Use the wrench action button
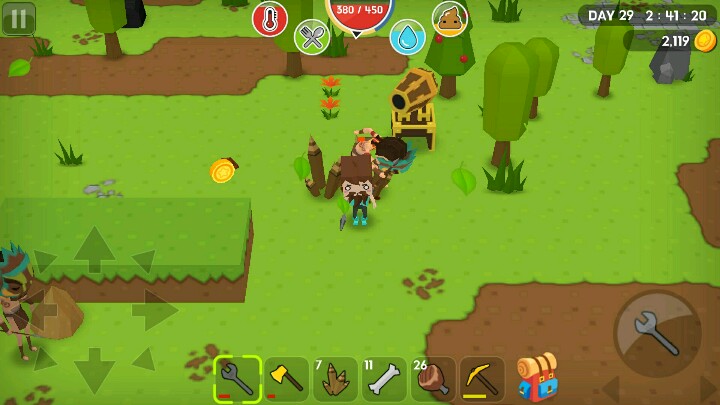 point(657,334)
